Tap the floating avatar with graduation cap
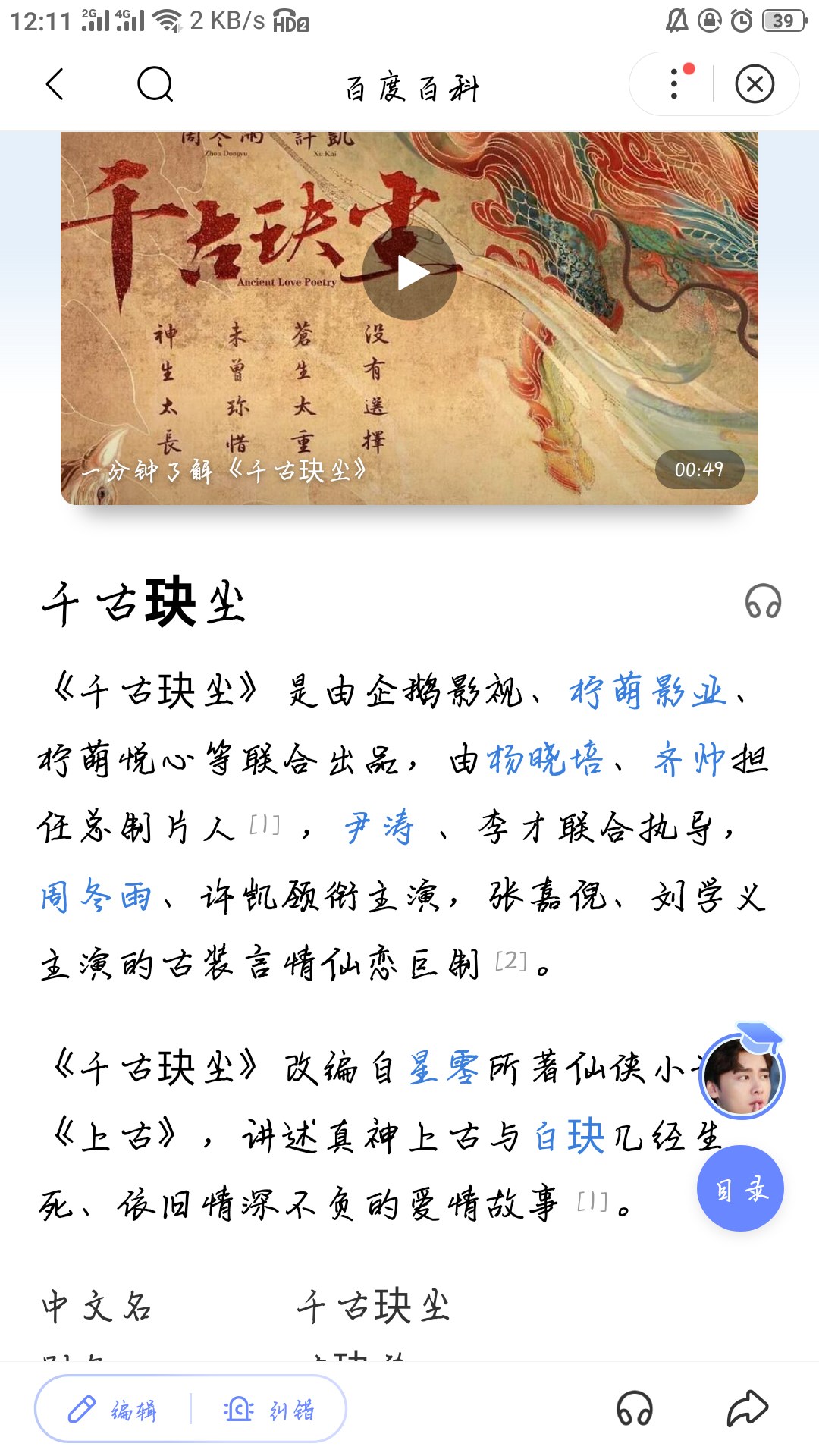The image size is (819, 1456). 742,1075
